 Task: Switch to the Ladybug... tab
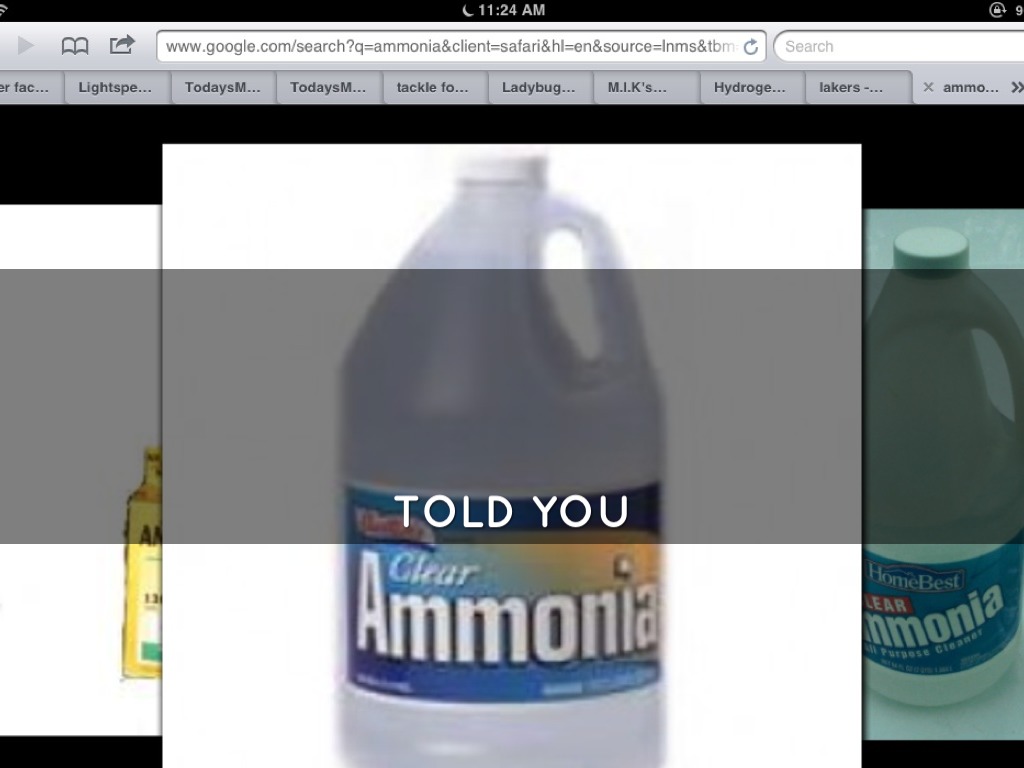pyautogui.click(x=538, y=87)
